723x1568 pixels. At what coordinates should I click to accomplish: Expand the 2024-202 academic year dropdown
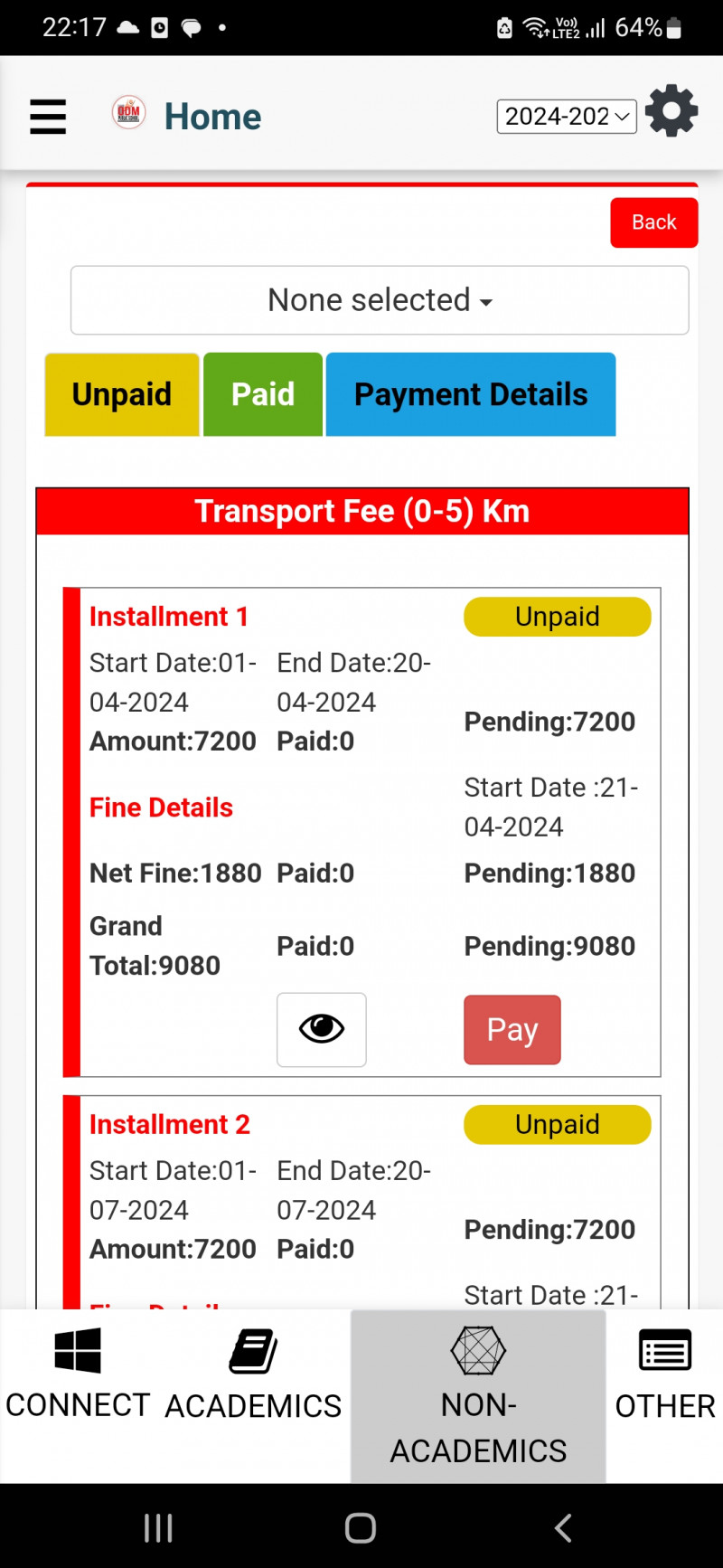pyautogui.click(x=567, y=117)
